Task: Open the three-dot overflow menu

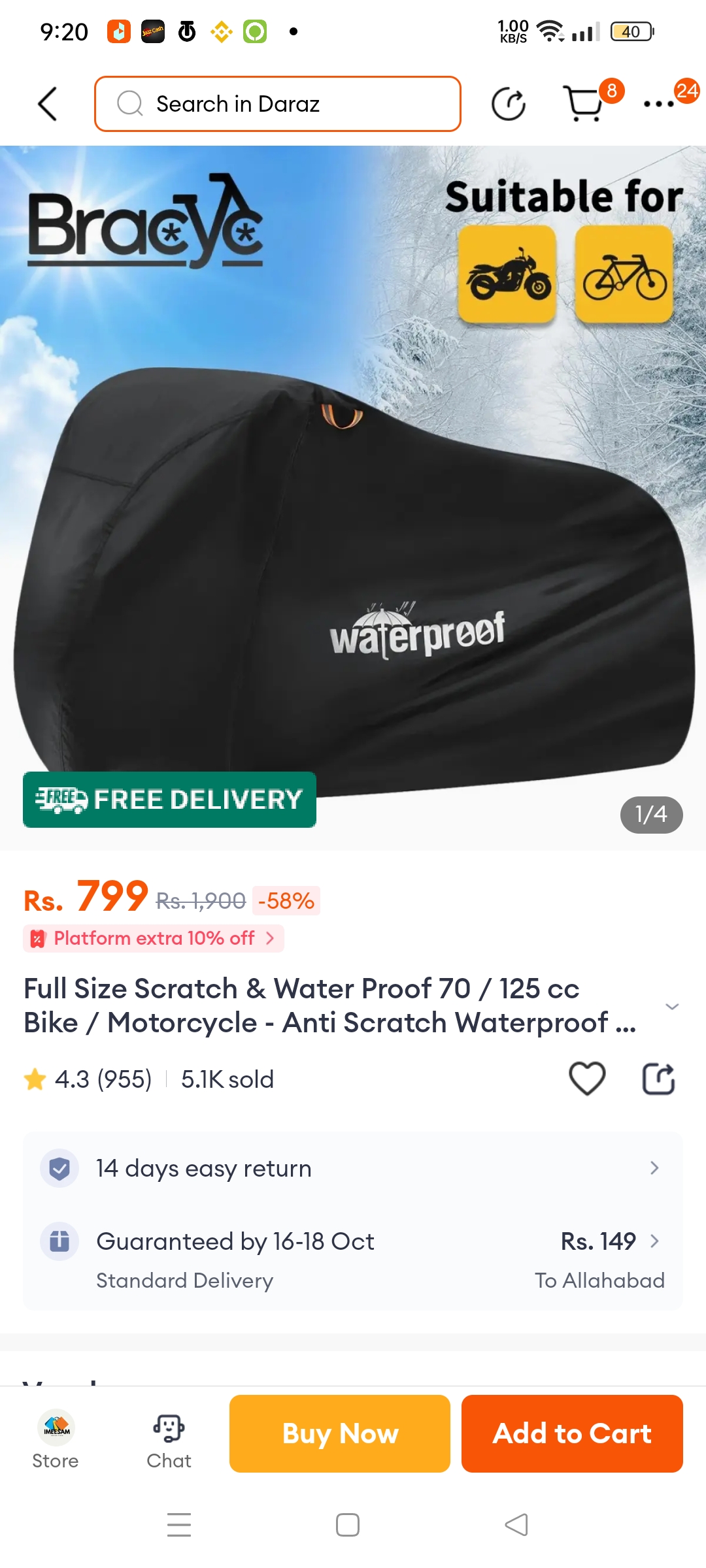Action: click(658, 104)
